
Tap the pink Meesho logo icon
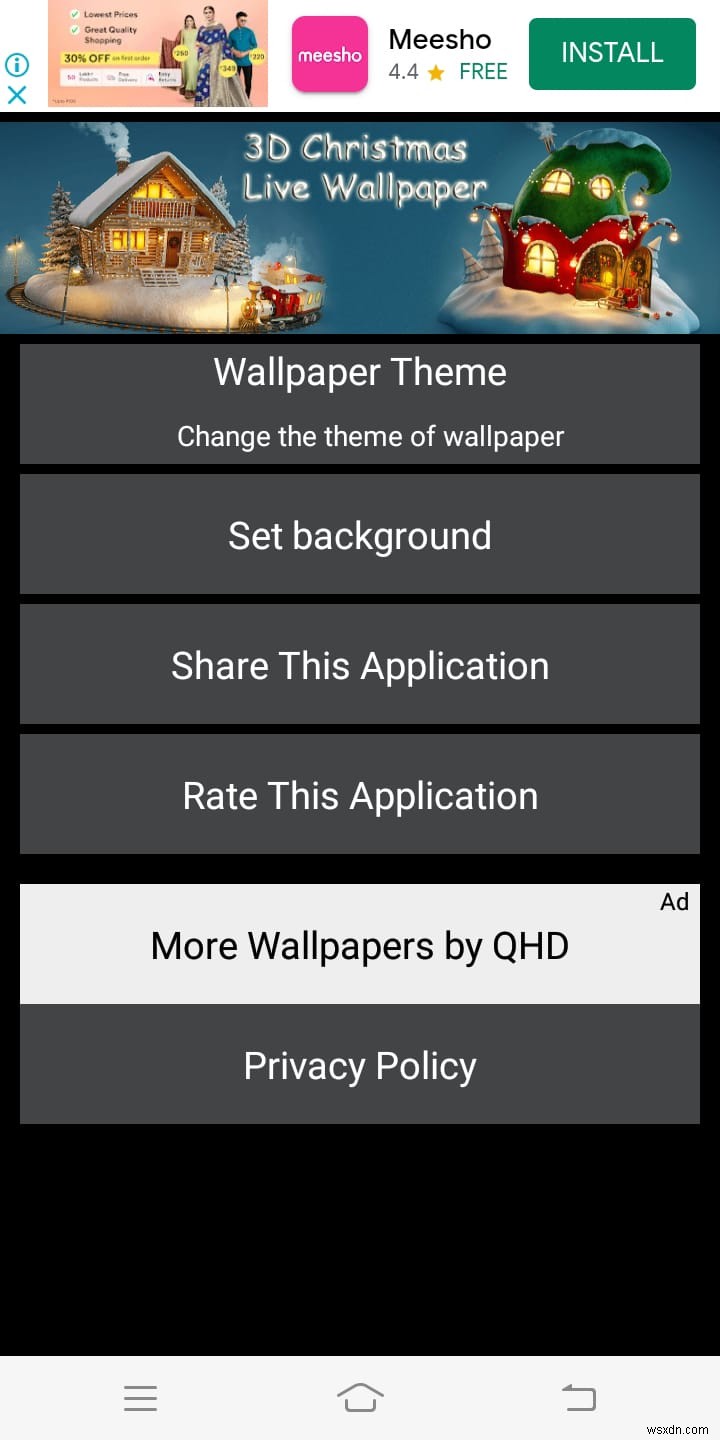click(x=330, y=54)
